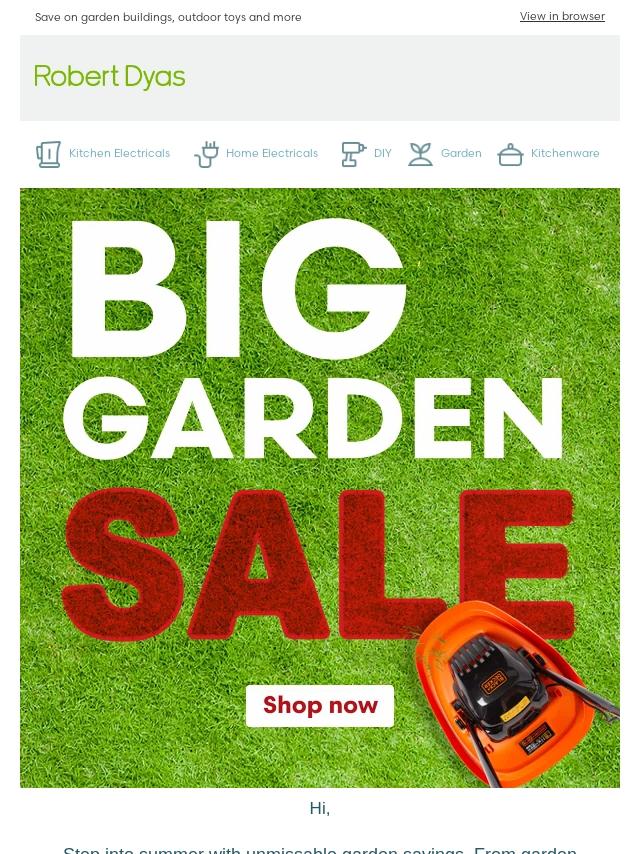Viewport: 640px width, 854px height.
Task: Open the Robert Dyas header link
Action: tap(110, 77)
